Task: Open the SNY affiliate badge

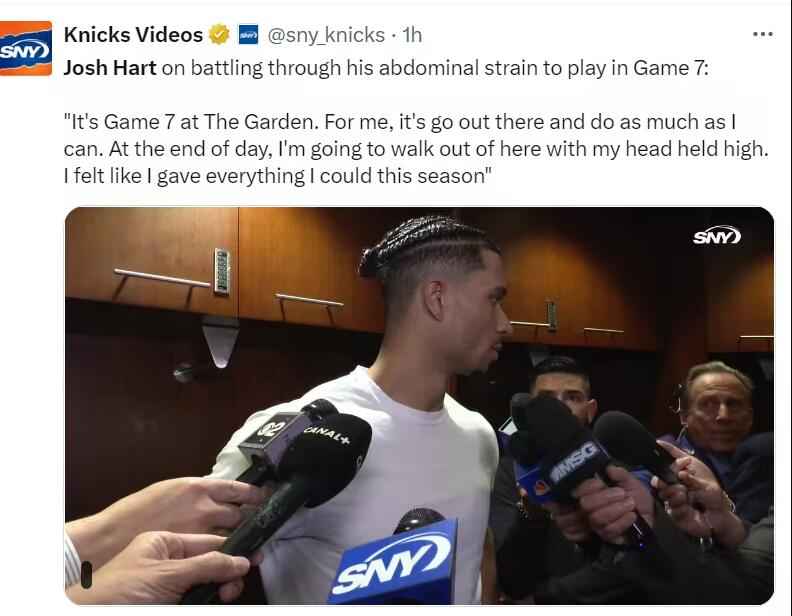Action: tap(248, 35)
